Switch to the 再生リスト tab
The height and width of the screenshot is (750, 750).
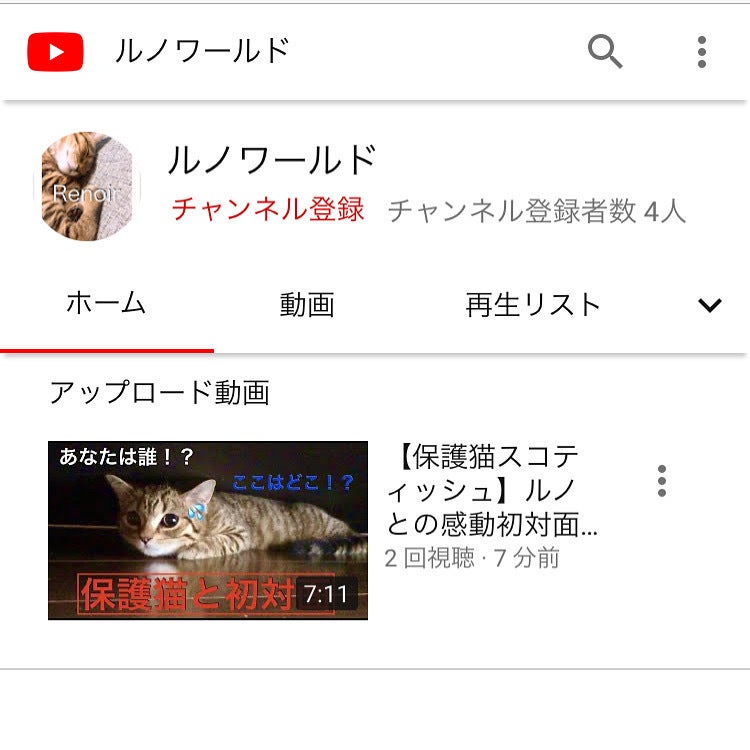click(533, 305)
